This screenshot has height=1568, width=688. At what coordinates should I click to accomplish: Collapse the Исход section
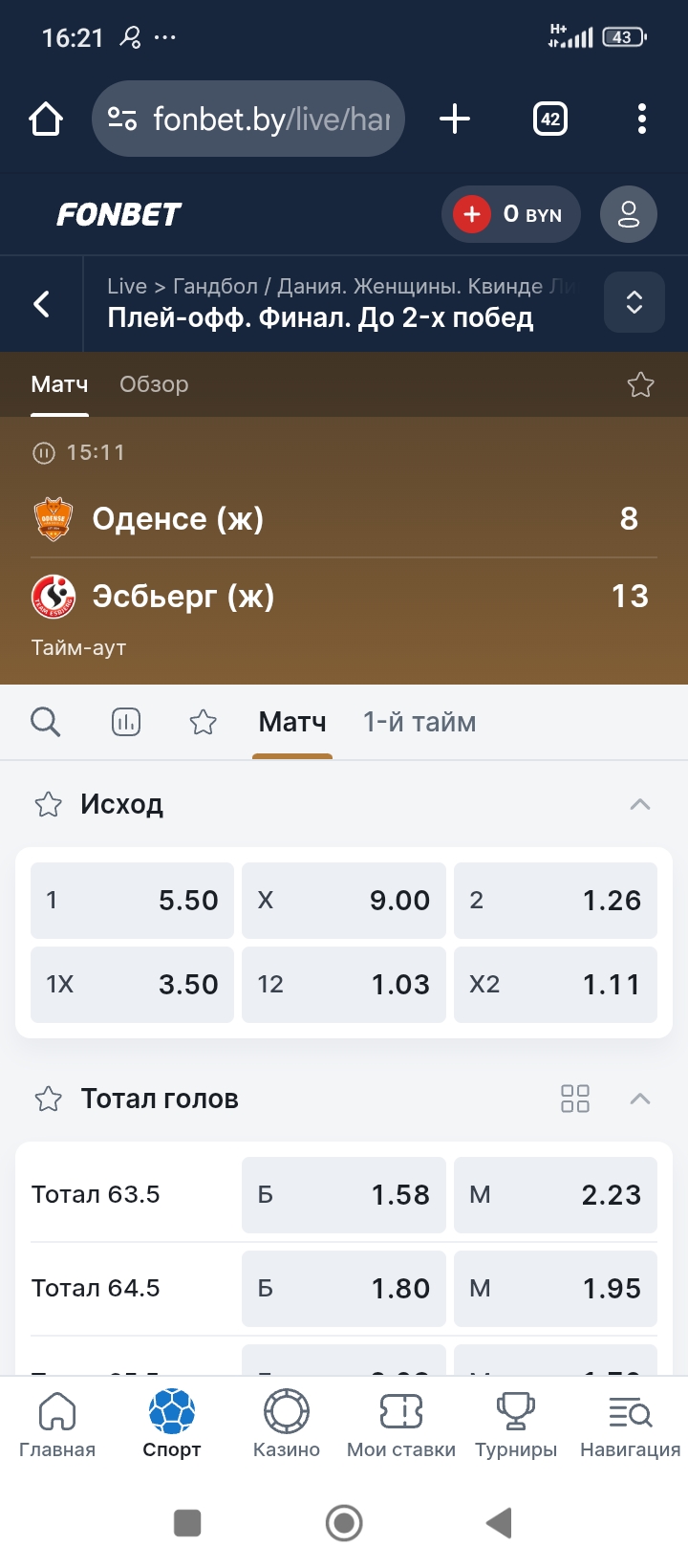click(639, 804)
